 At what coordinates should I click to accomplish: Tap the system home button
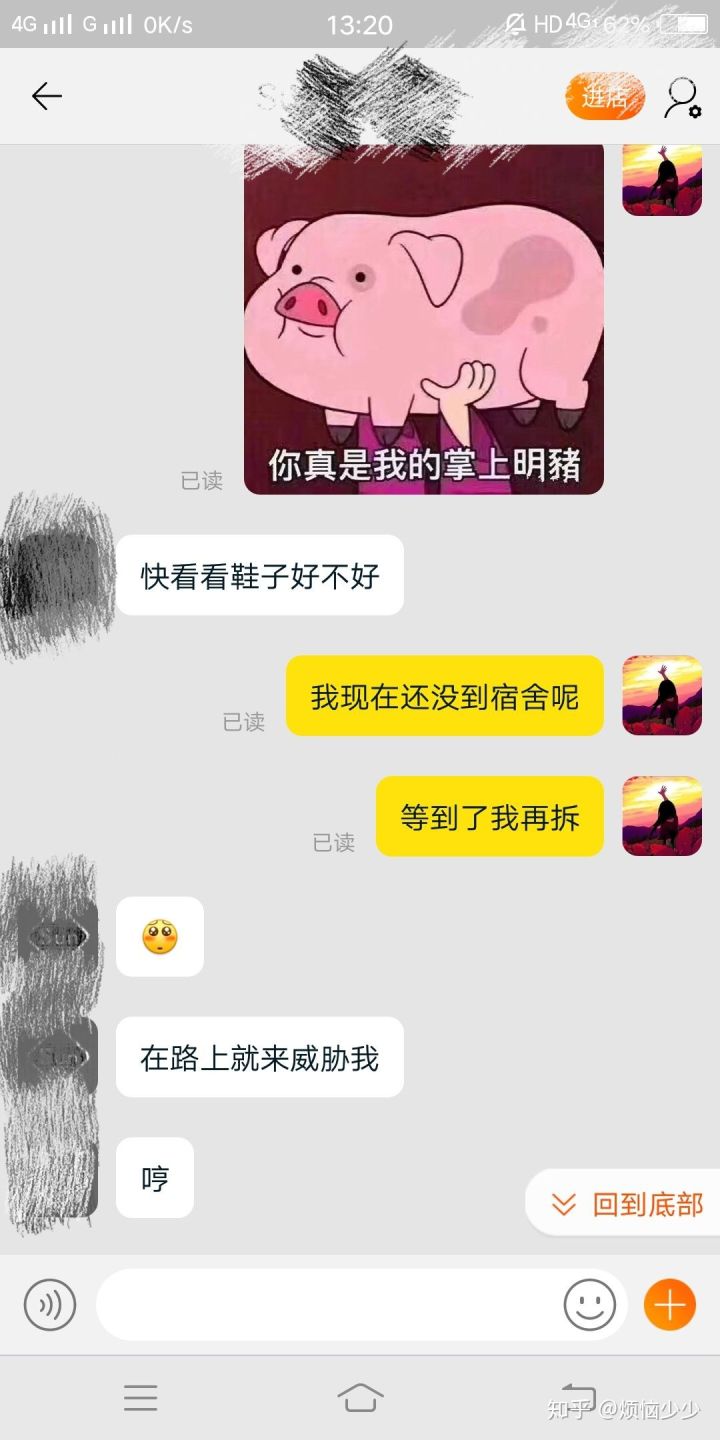click(x=360, y=1397)
